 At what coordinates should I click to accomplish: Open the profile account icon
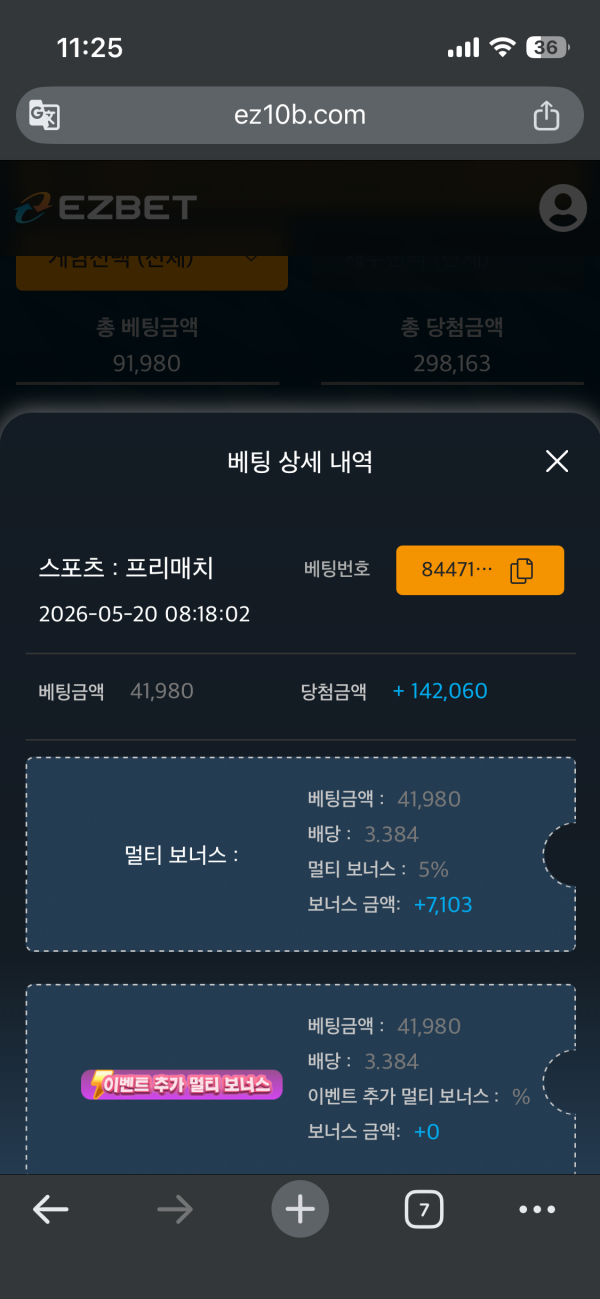(x=563, y=208)
